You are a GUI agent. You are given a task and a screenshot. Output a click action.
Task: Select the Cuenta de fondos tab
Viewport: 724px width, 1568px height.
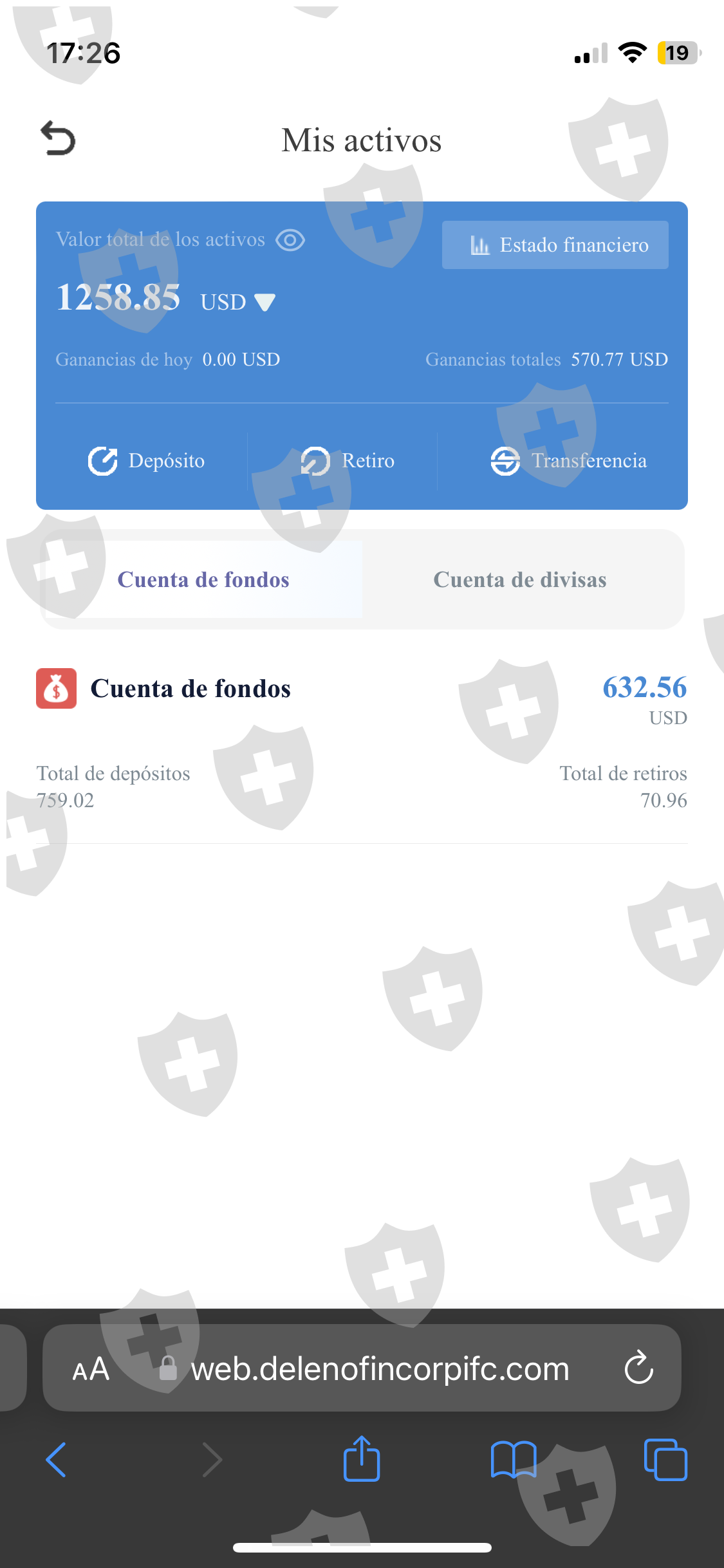coord(203,579)
